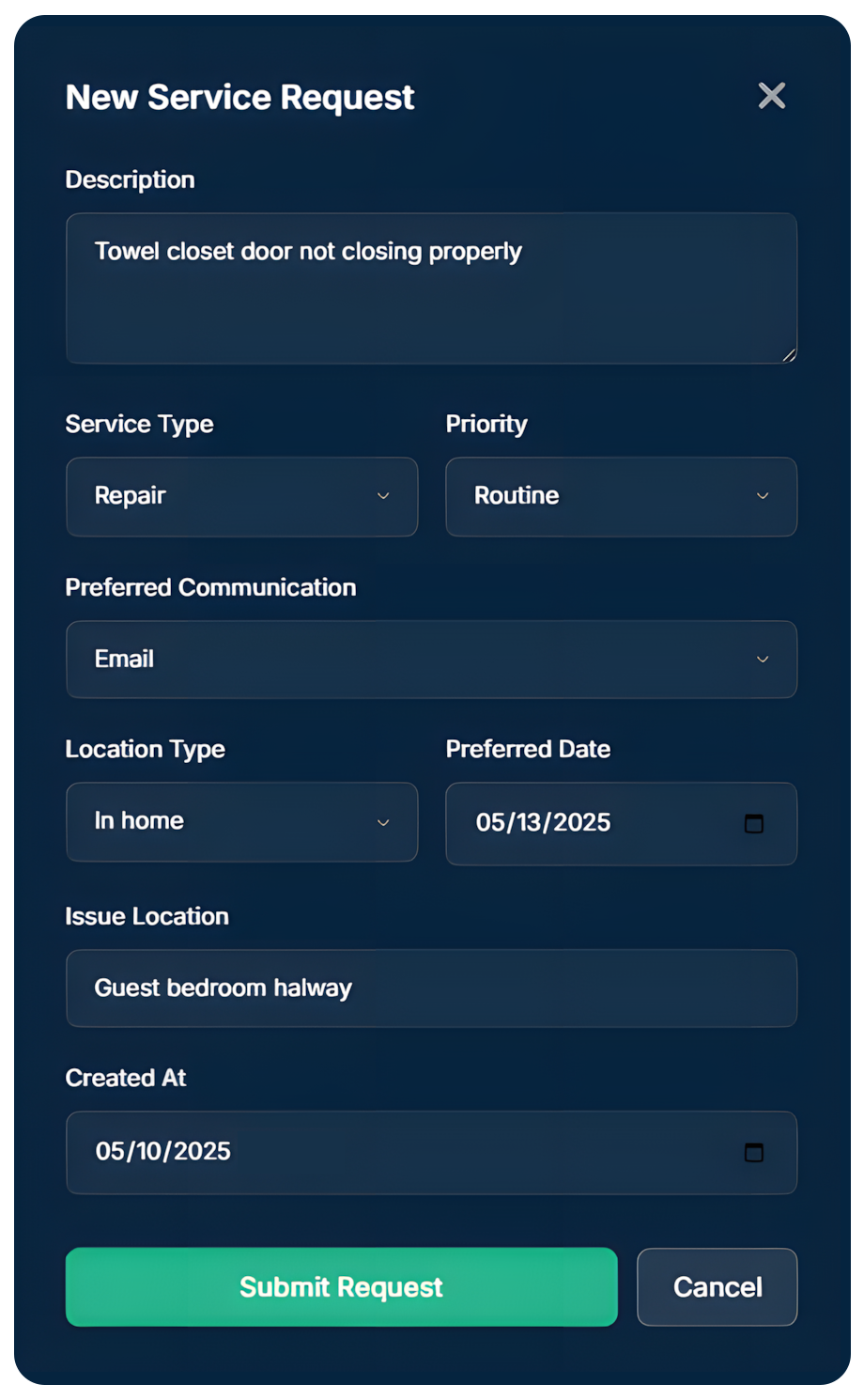Edit the Issue Location field
The image size is (864, 1400).
tap(431, 988)
